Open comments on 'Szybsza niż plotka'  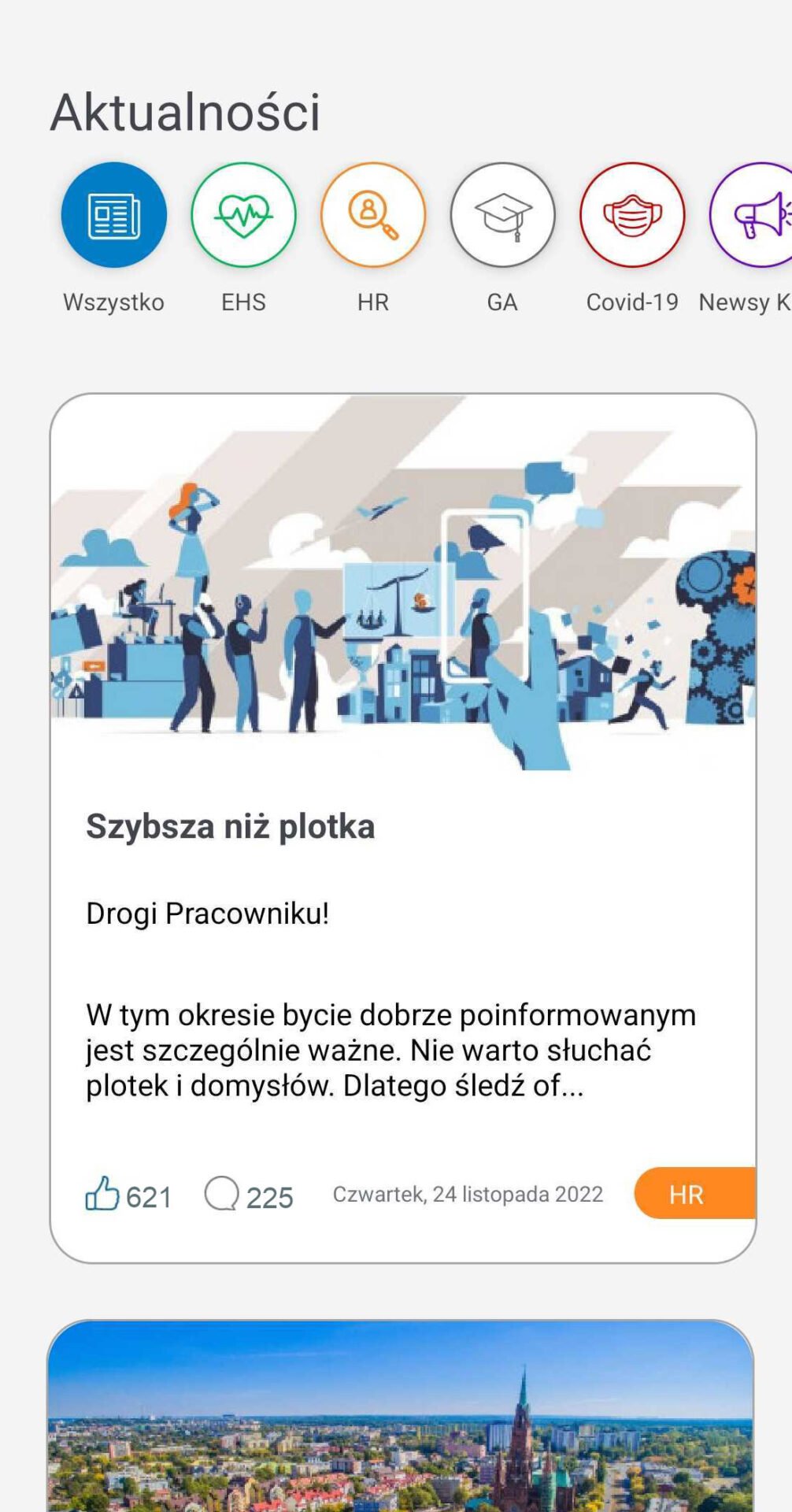[x=222, y=1194]
